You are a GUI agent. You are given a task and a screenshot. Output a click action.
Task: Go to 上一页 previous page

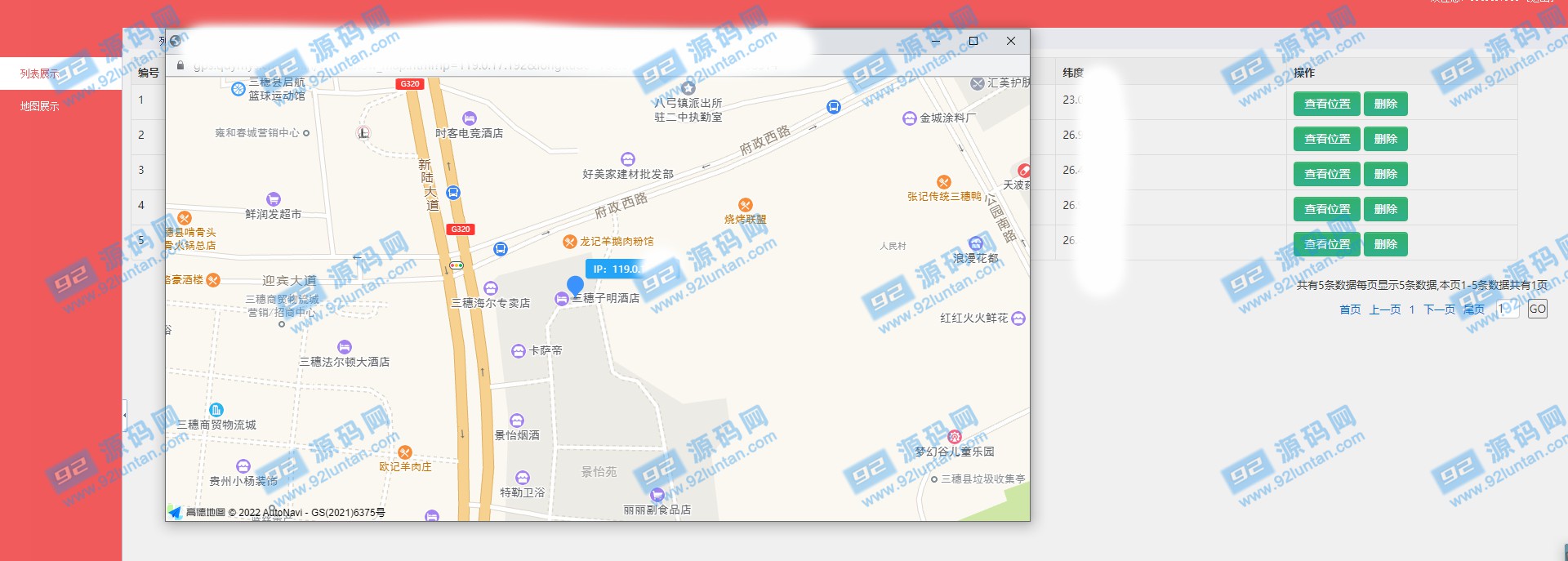pyautogui.click(x=1384, y=309)
